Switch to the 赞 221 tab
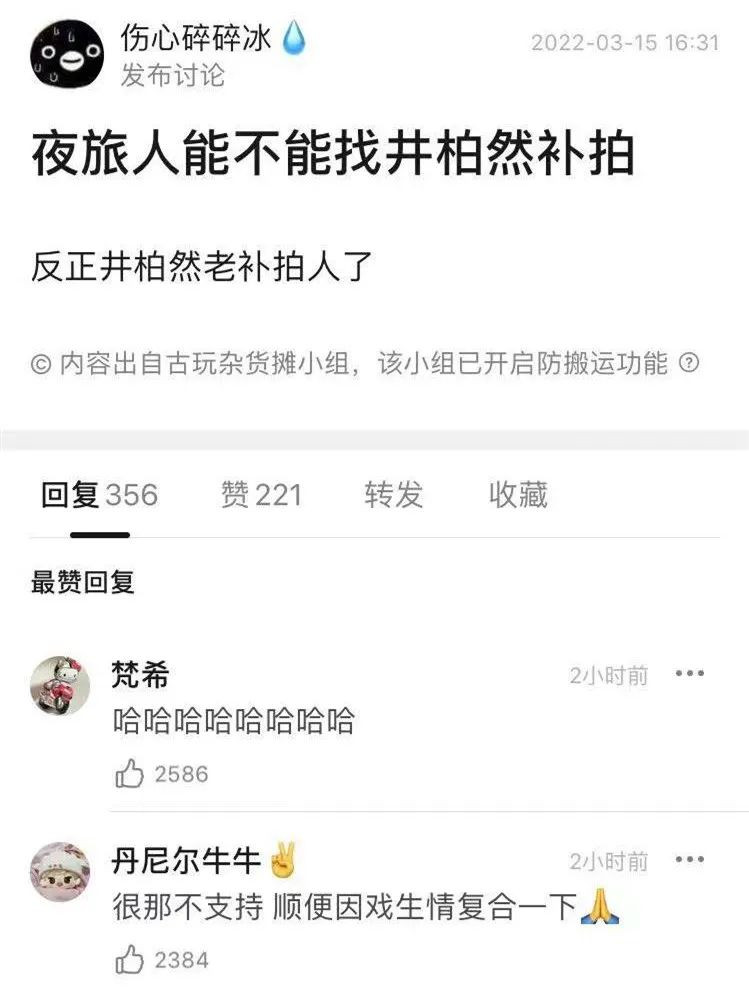749x991 pixels. click(x=260, y=494)
